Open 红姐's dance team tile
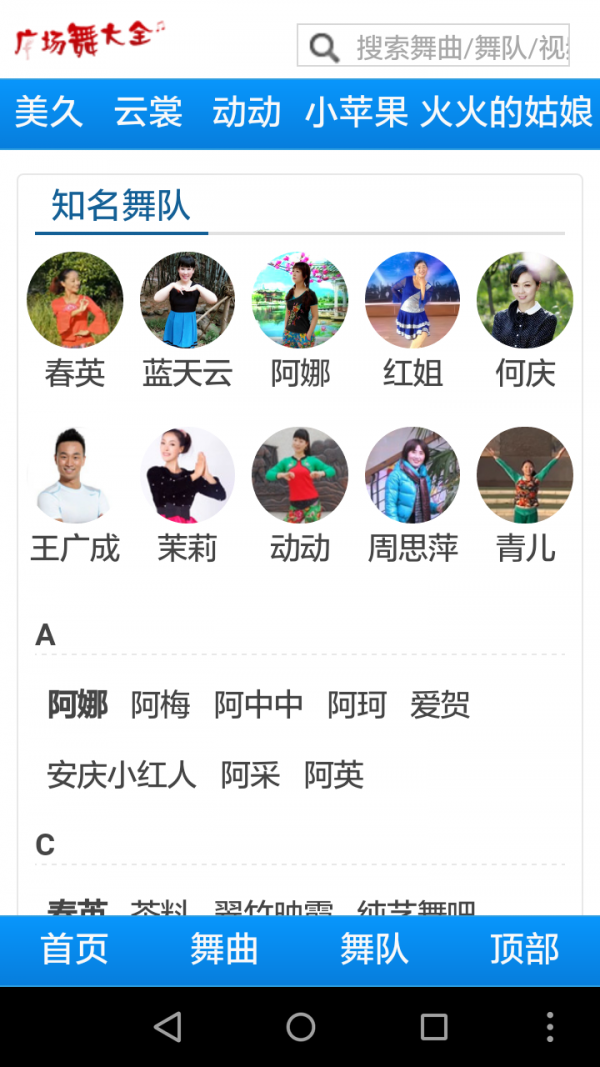Image resolution: width=600 pixels, height=1067 pixels. click(x=412, y=300)
